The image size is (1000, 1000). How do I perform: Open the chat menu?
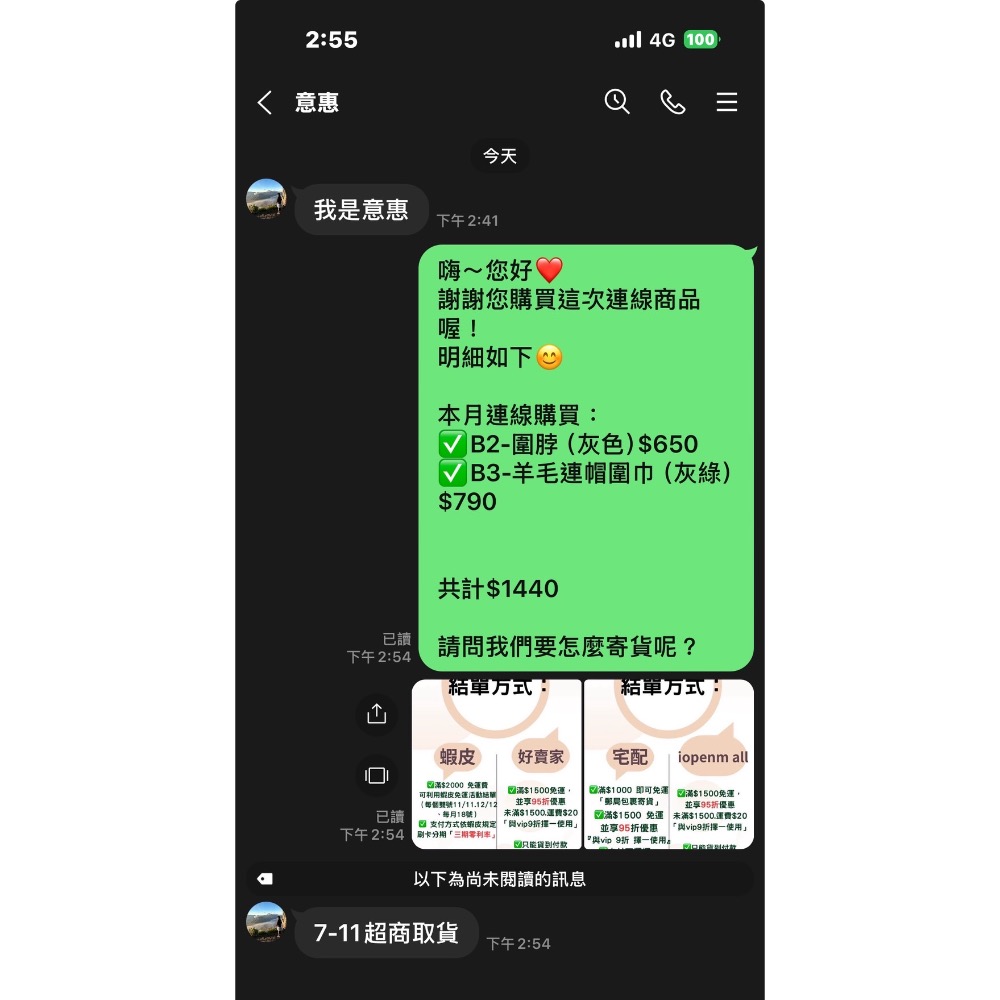727,102
